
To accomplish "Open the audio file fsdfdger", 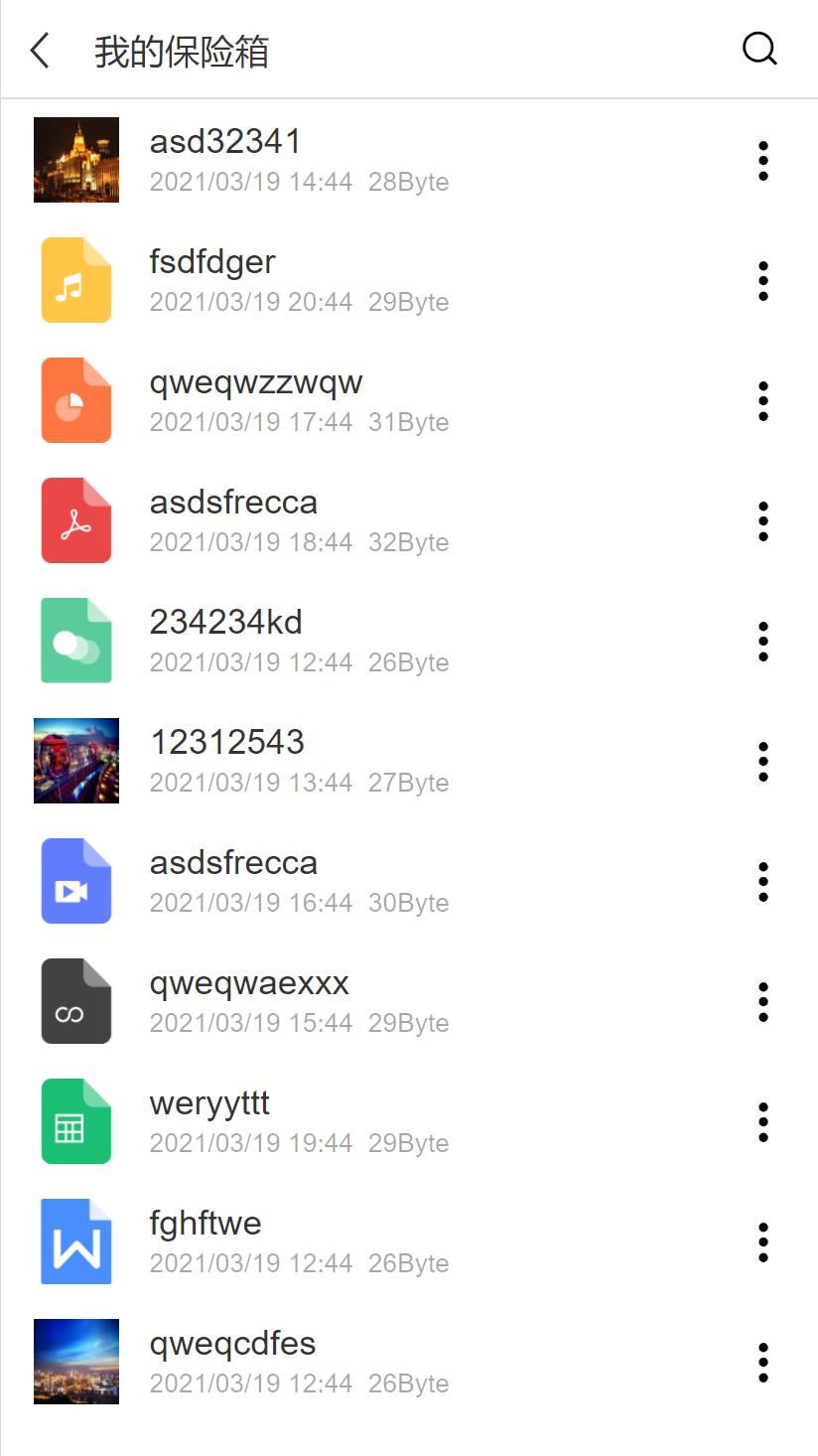I will click(x=409, y=280).
